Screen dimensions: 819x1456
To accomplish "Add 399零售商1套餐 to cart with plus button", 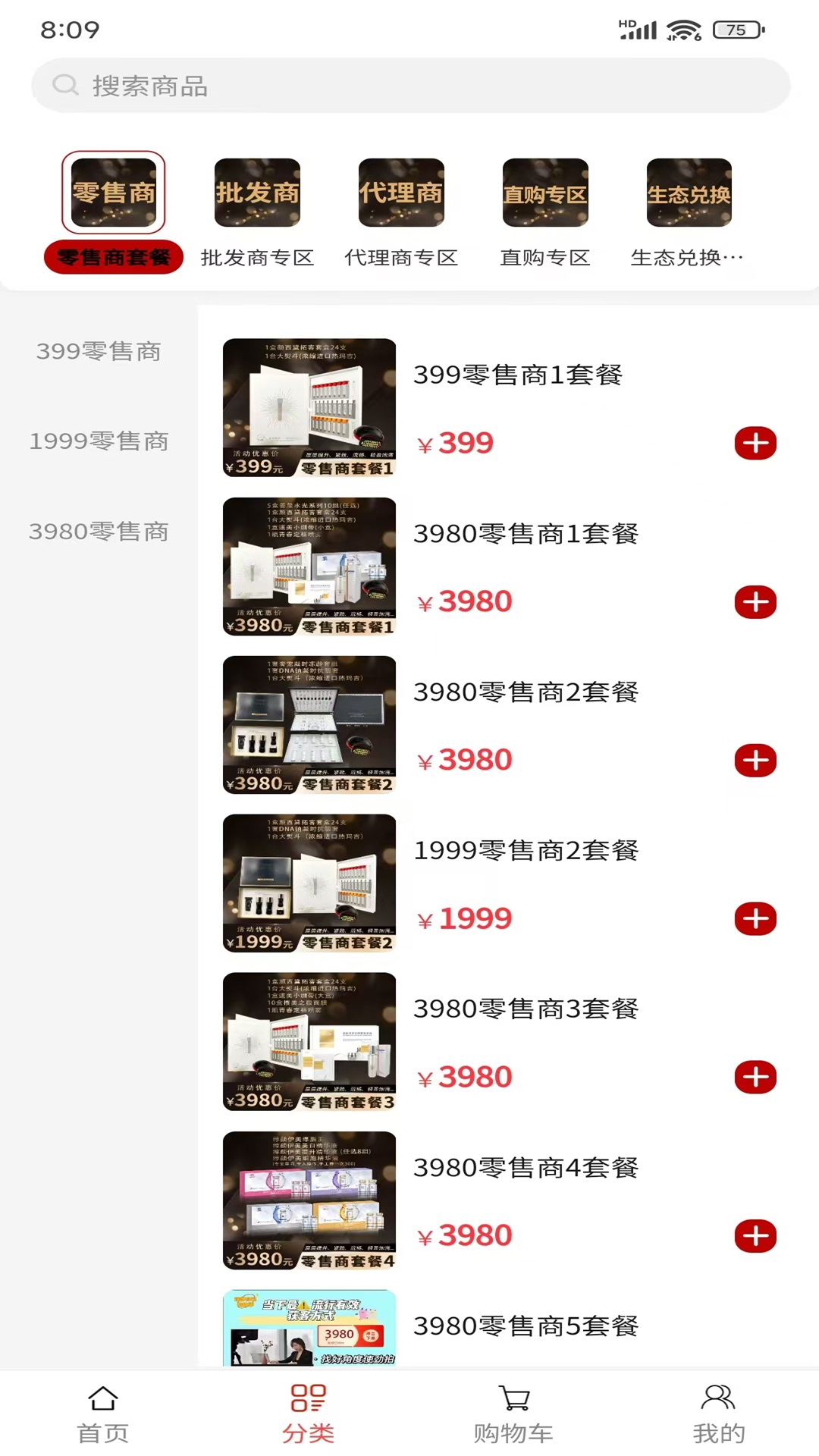I will click(x=755, y=443).
